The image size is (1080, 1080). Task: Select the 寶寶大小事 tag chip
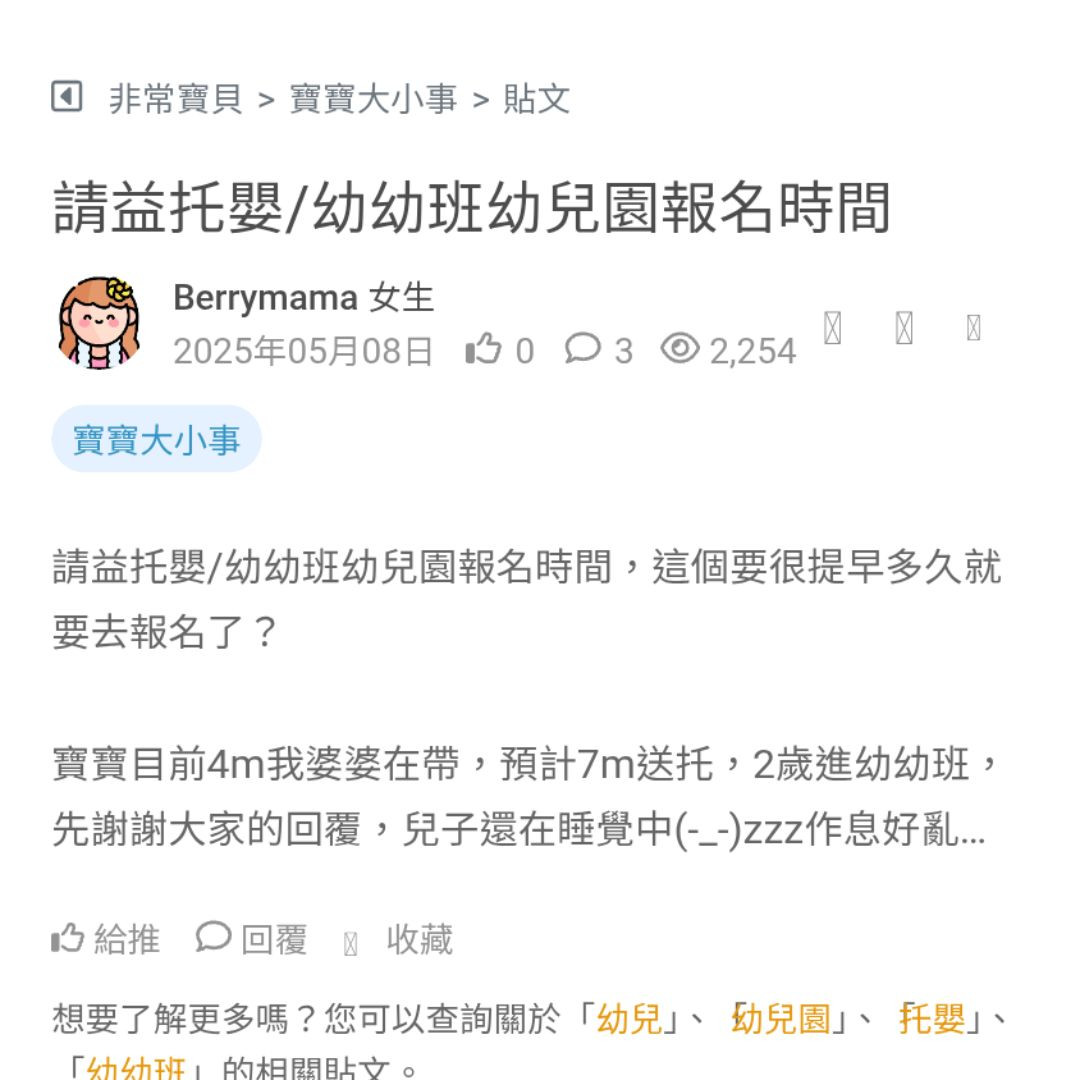tap(157, 439)
